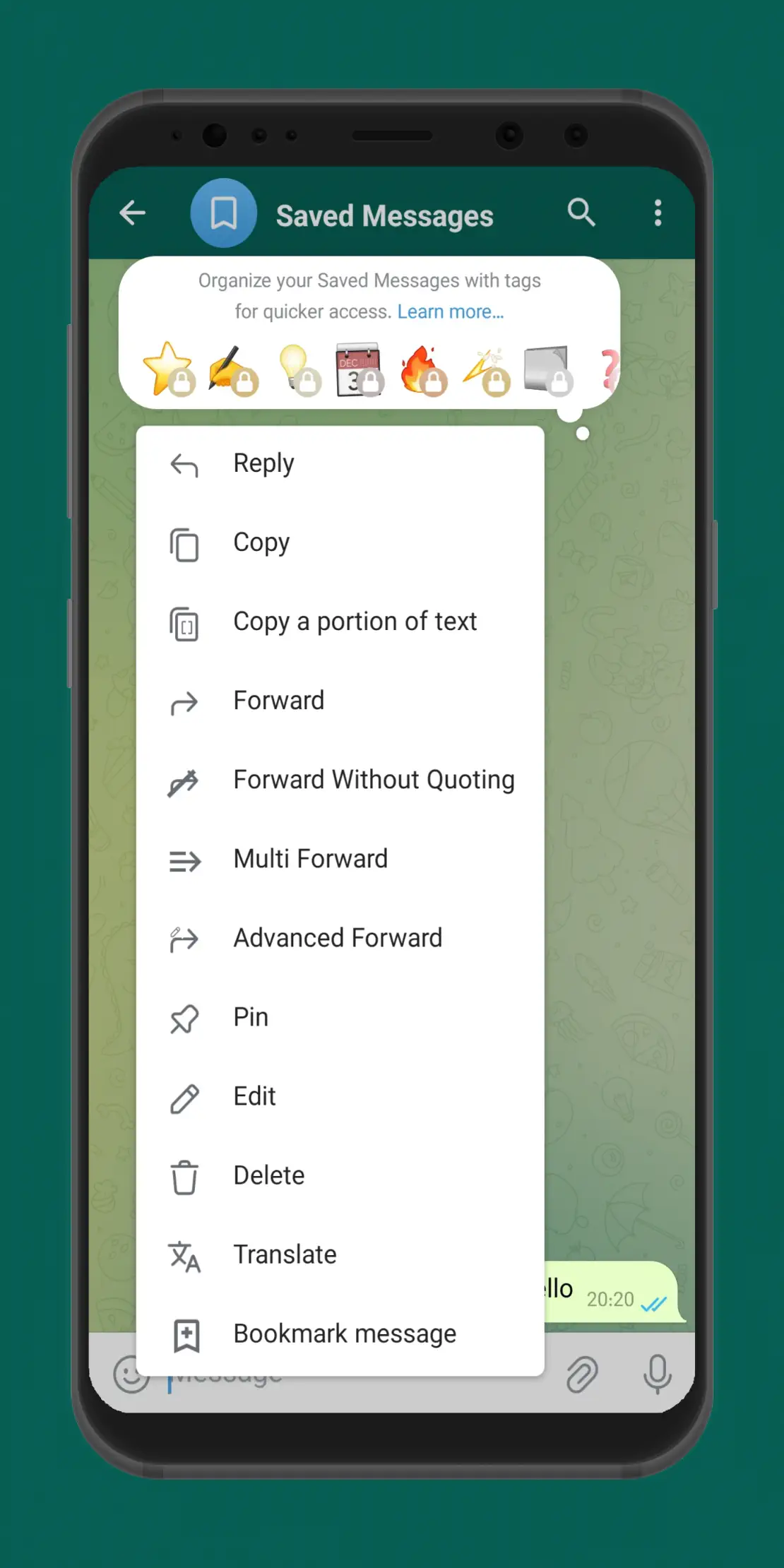This screenshot has height=1568, width=784.
Task: Select the star tag emoji
Action: [168, 369]
